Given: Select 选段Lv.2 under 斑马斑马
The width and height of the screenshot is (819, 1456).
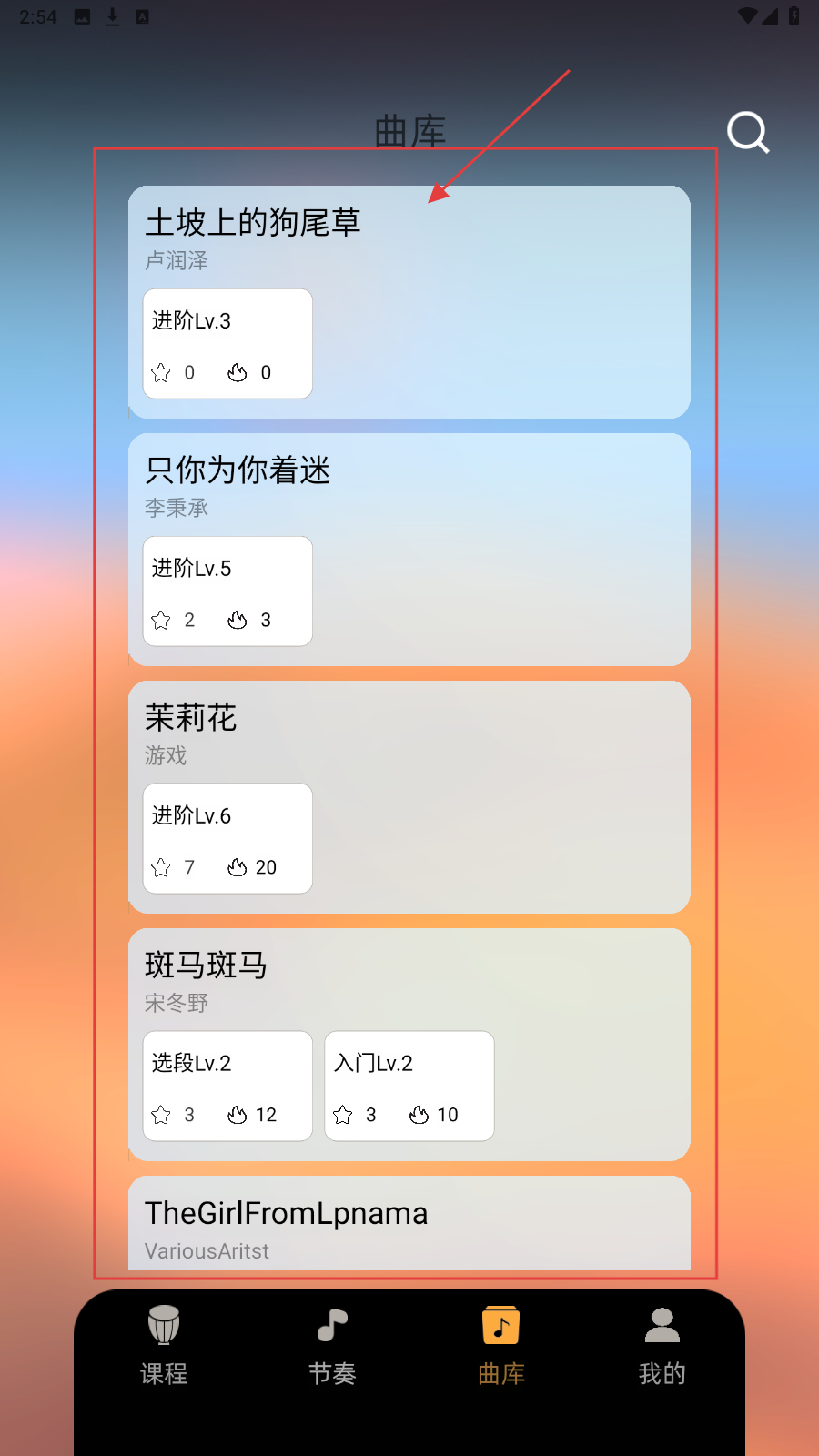Looking at the screenshot, I should point(227,1087).
